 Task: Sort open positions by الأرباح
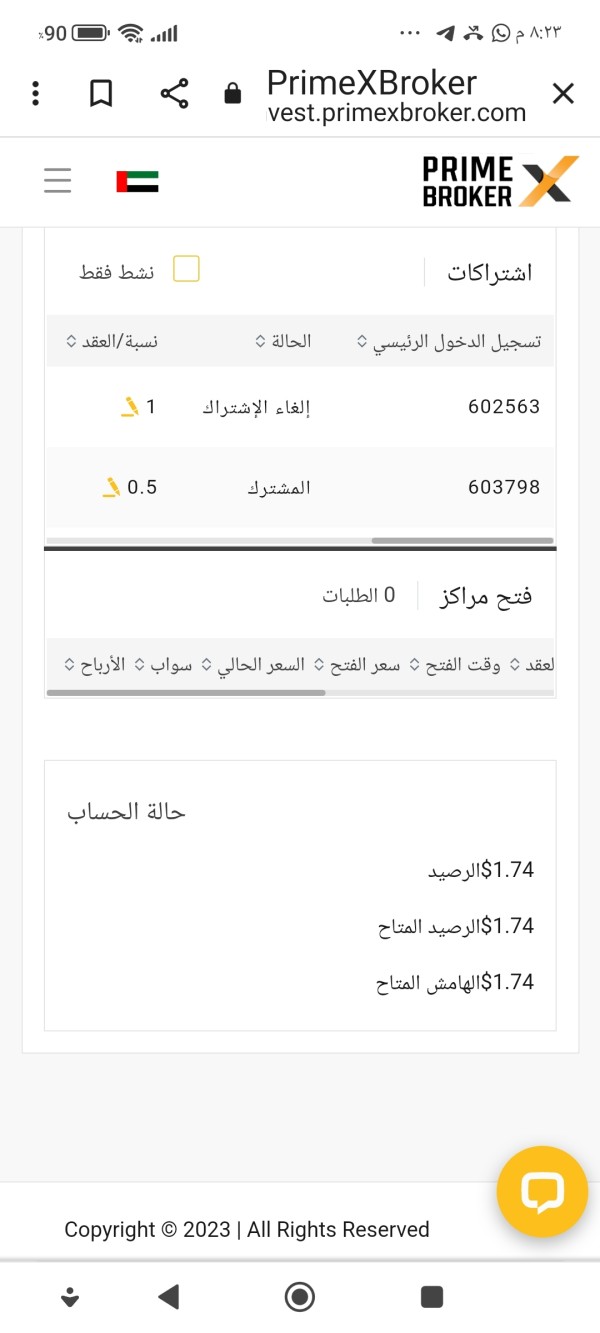[94, 665]
